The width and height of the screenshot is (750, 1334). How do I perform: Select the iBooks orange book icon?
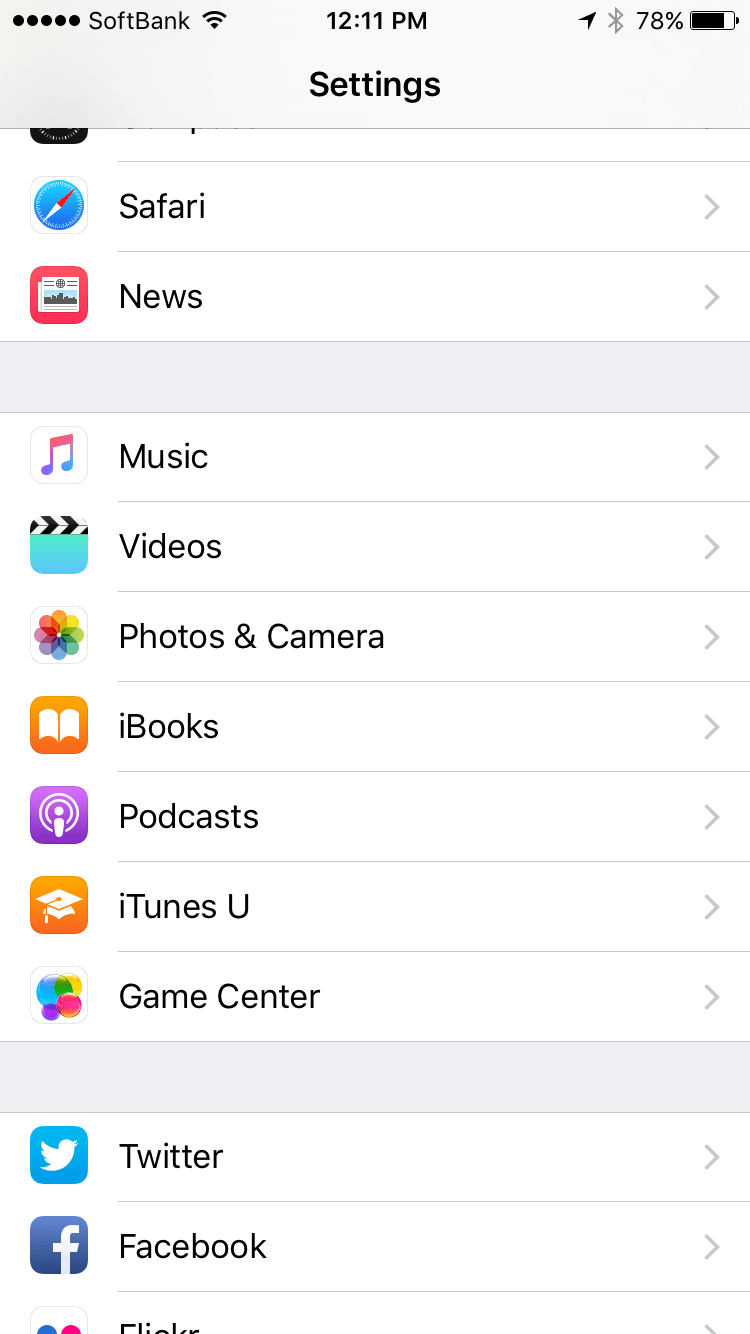[58, 726]
